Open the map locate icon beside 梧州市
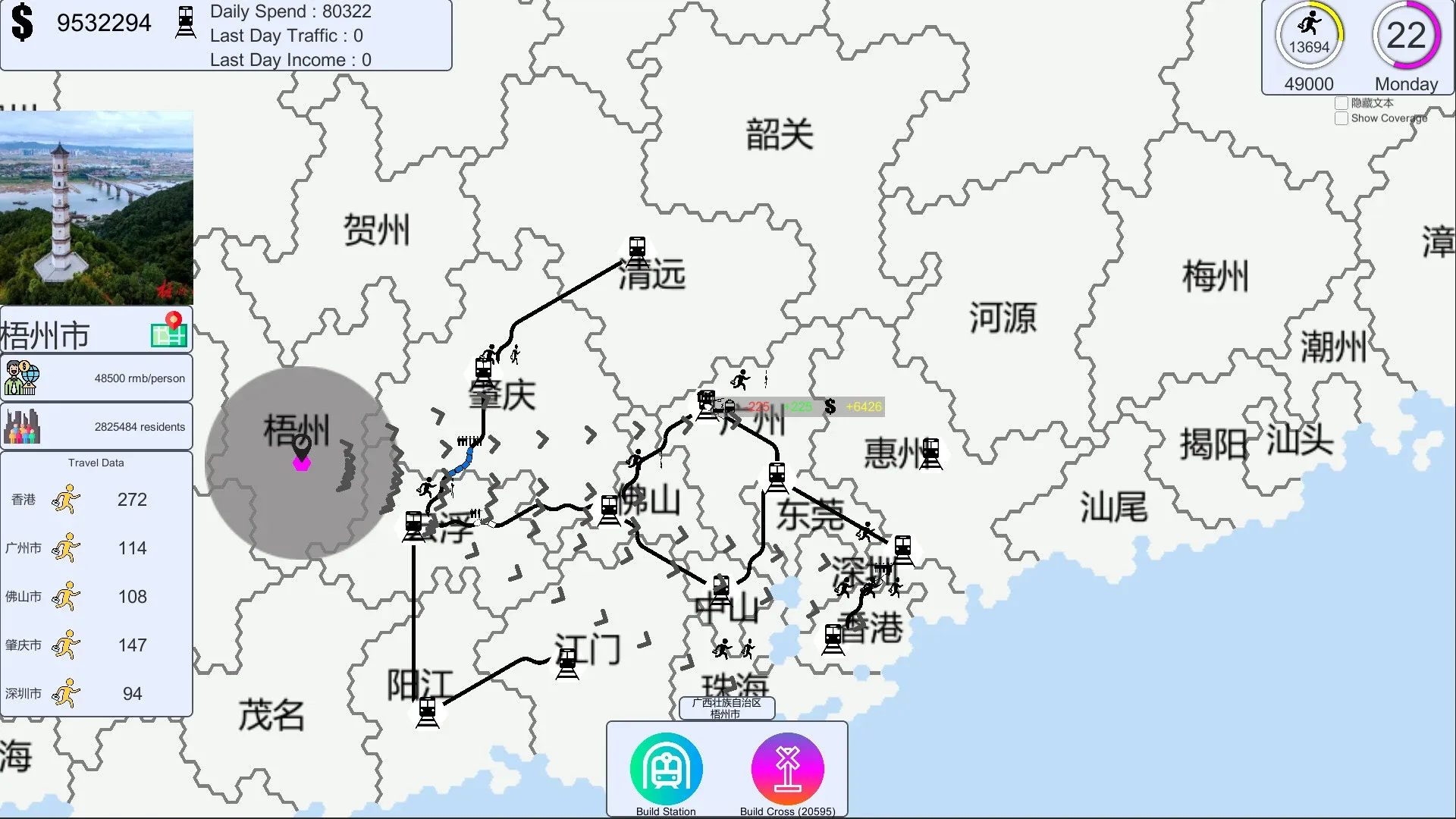 point(169,331)
